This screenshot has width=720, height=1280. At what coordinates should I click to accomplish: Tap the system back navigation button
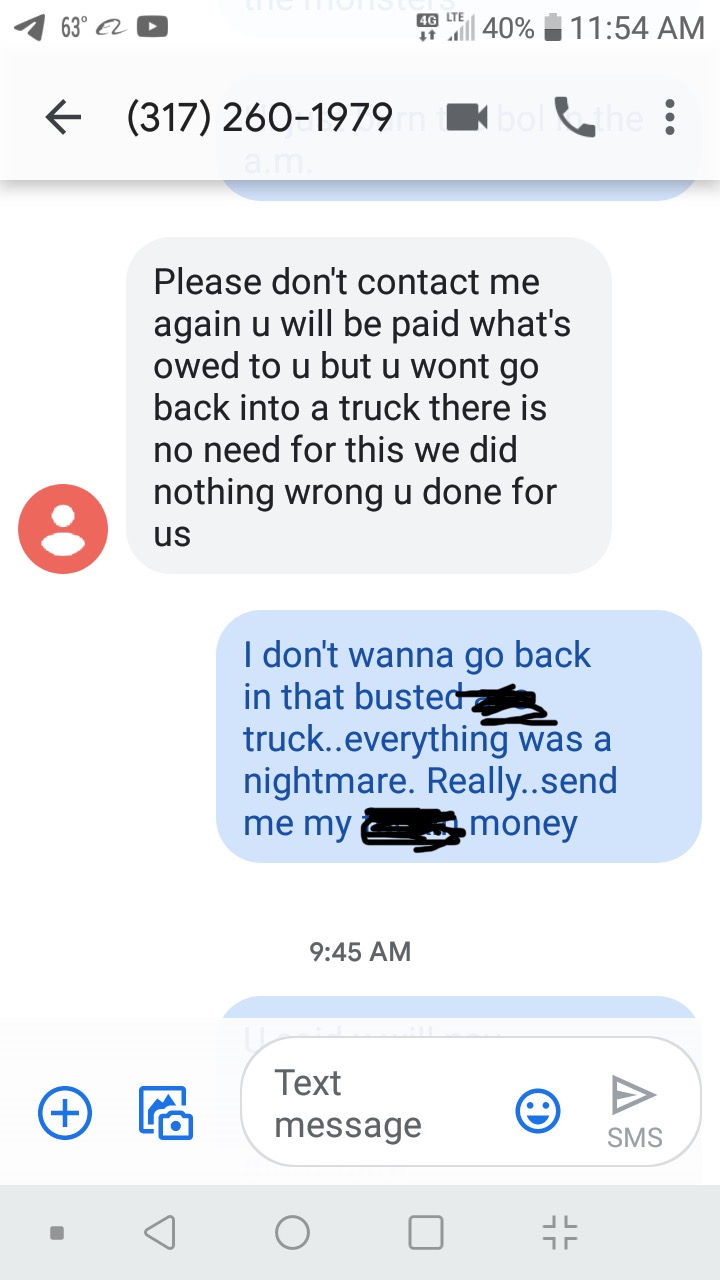click(160, 1232)
